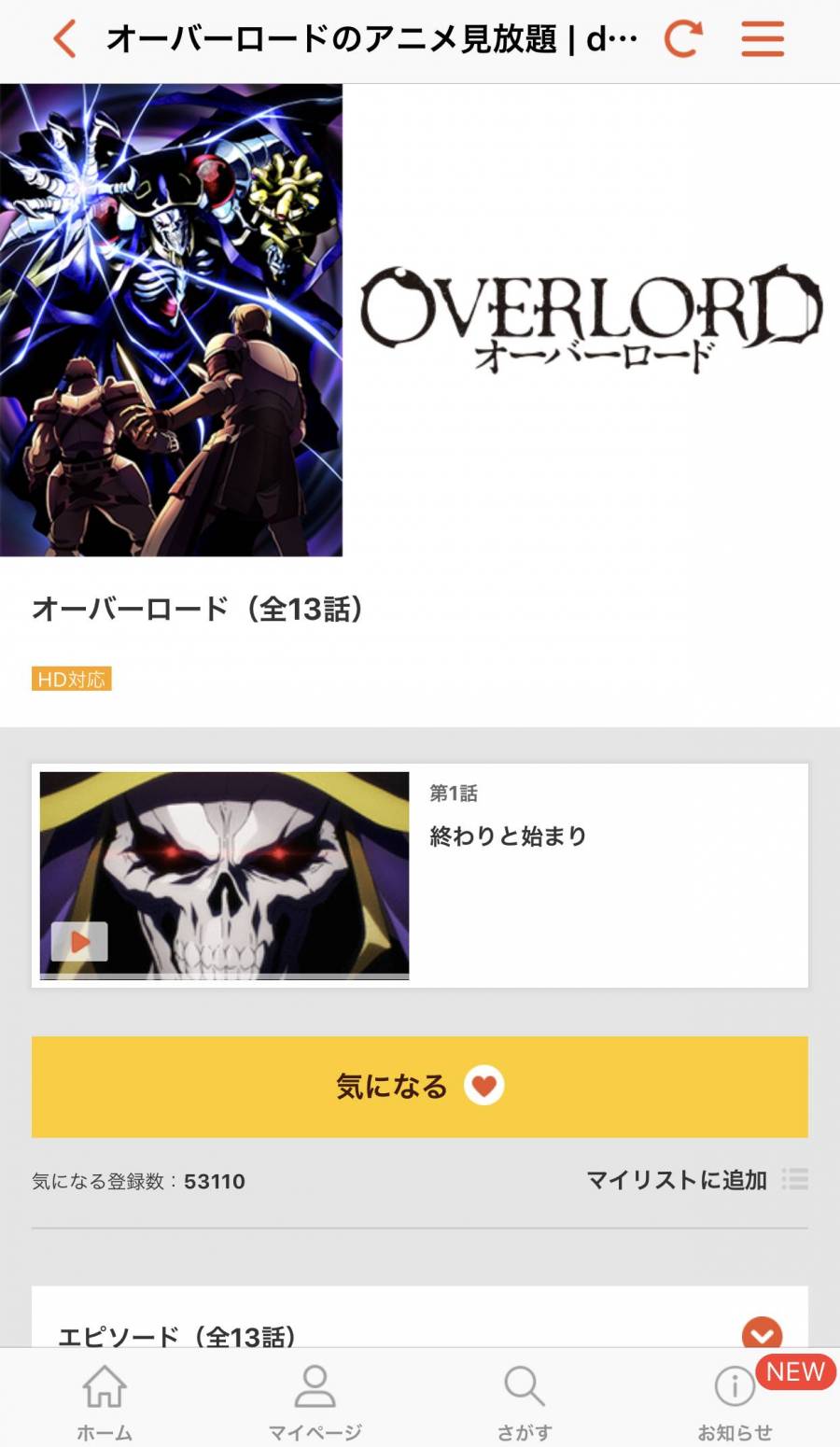This screenshot has width=840, height=1447.
Task: Reload the page with the refresh icon
Action: tap(682, 39)
